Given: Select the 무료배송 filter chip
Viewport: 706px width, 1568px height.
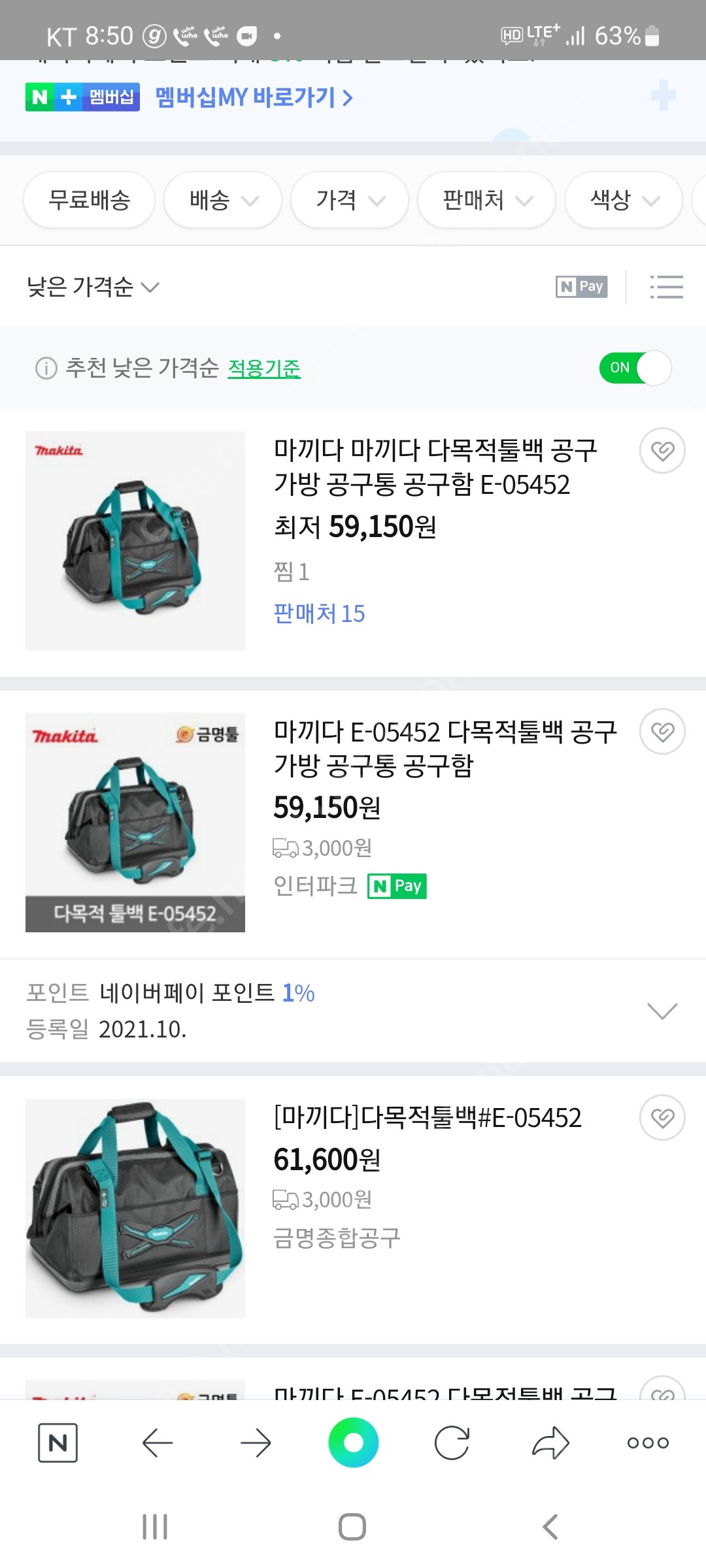Looking at the screenshot, I should click(x=88, y=201).
